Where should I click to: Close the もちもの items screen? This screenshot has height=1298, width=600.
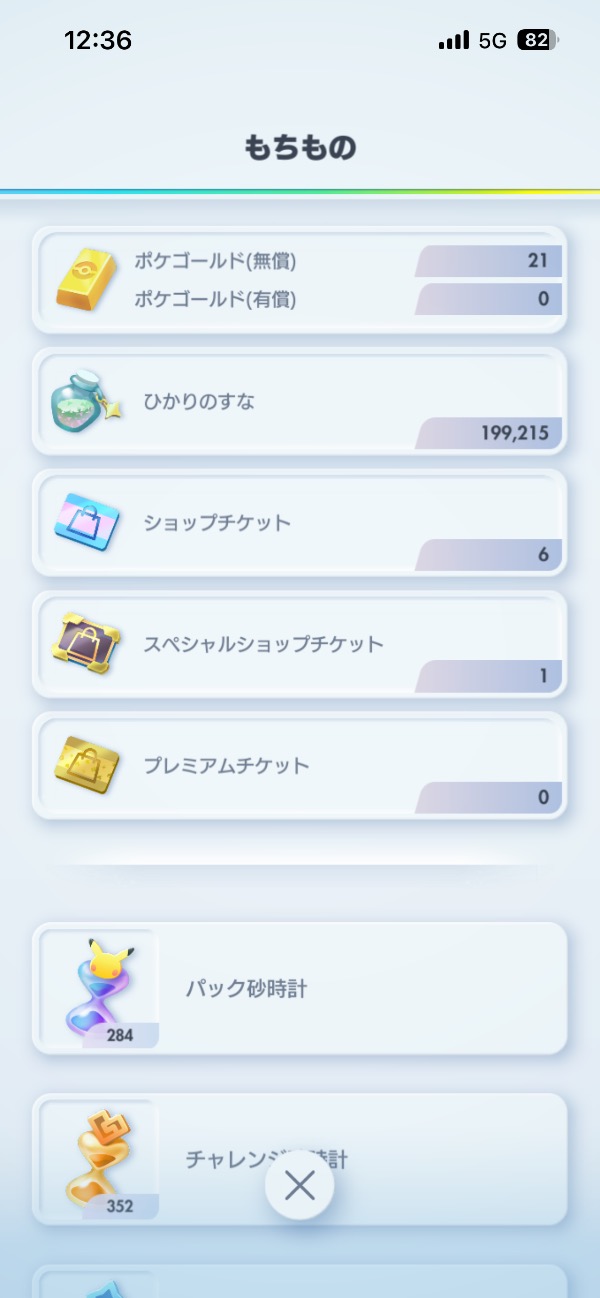click(x=299, y=1185)
